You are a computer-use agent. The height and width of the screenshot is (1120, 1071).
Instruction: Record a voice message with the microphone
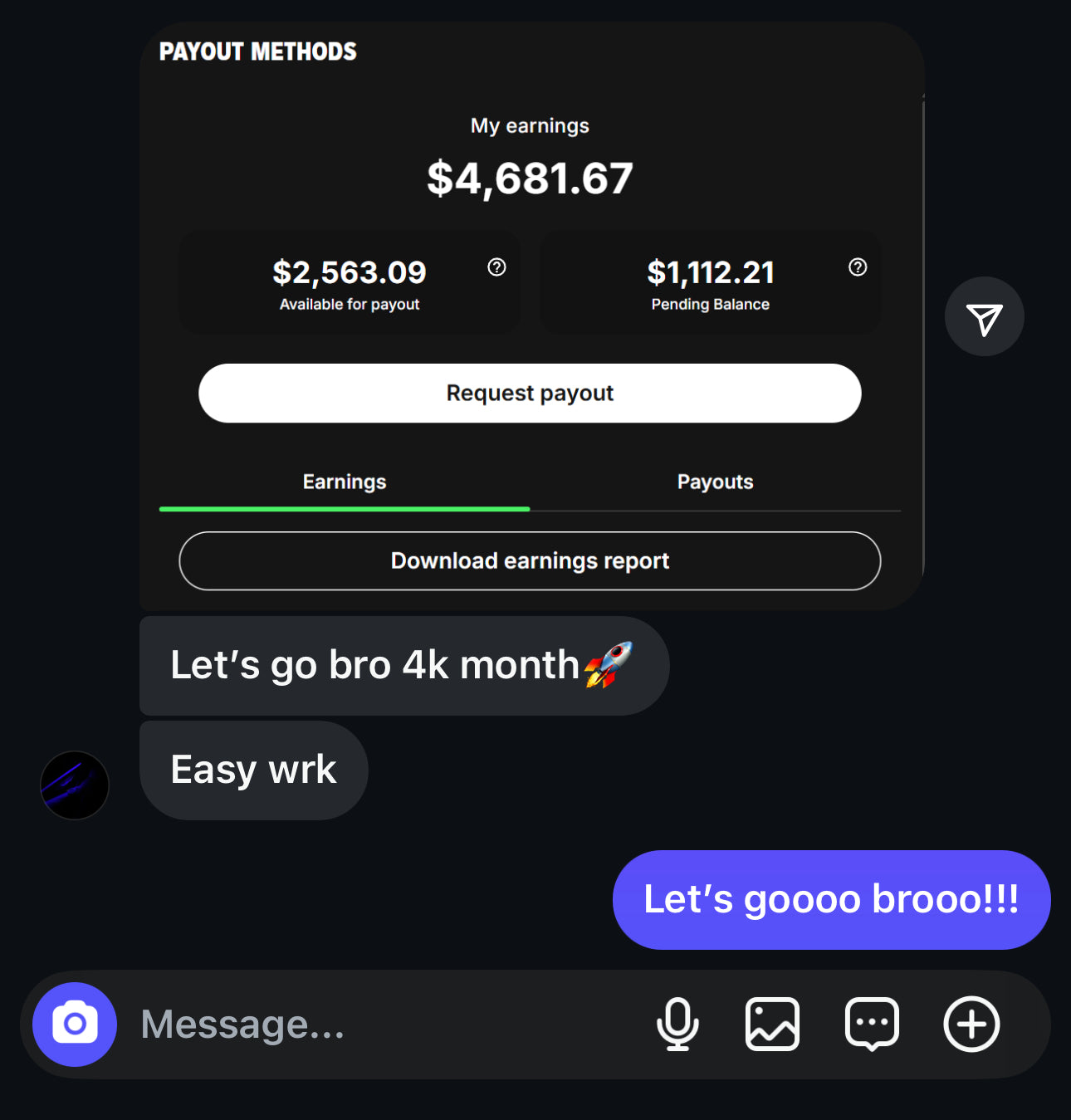tap(677, 1024)
